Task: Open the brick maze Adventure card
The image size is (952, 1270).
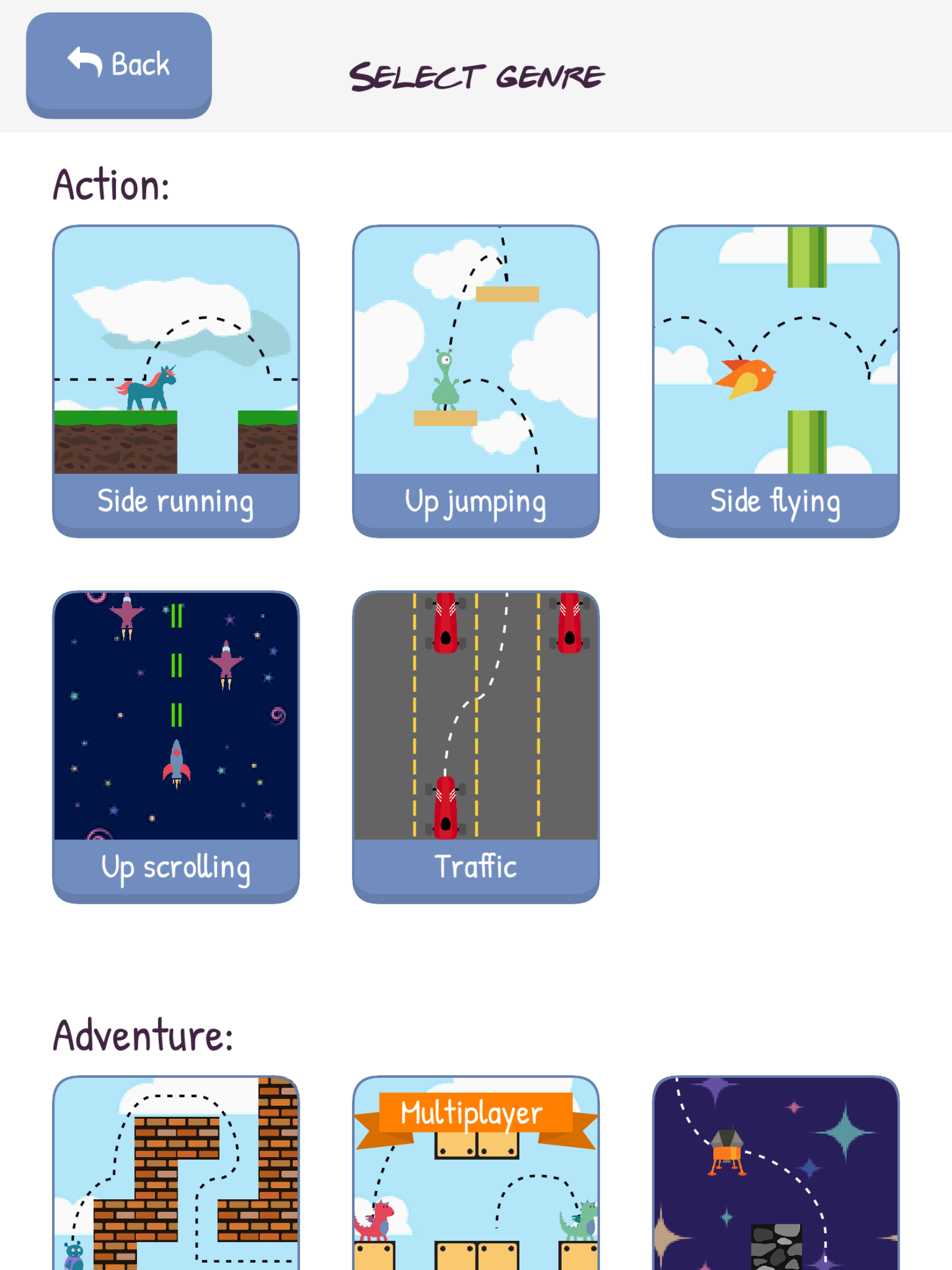Action: click(x=176, y=1177)
